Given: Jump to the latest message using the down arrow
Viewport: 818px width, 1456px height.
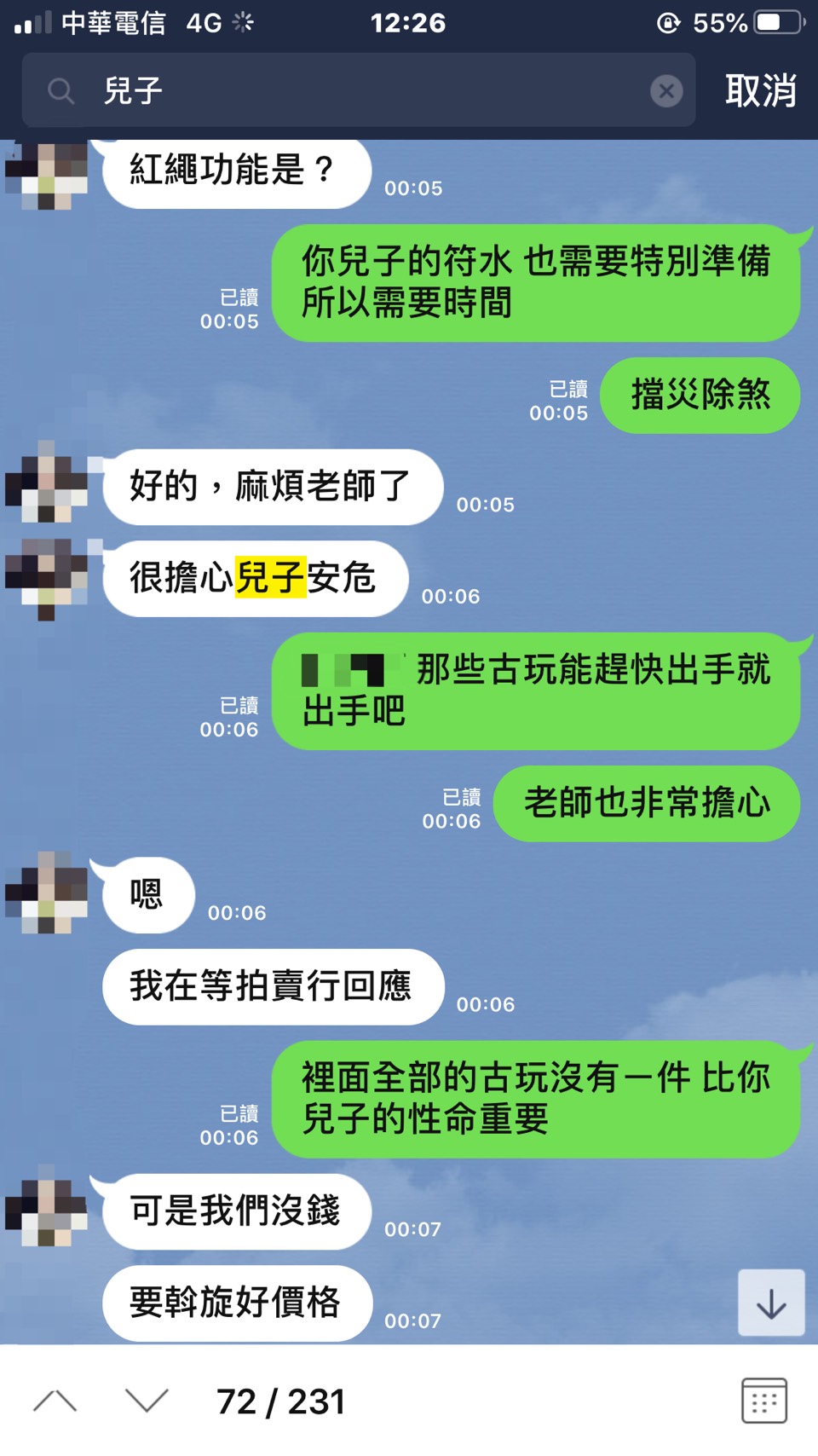Looking at the screenshot, I should (x=771, y=1303).
